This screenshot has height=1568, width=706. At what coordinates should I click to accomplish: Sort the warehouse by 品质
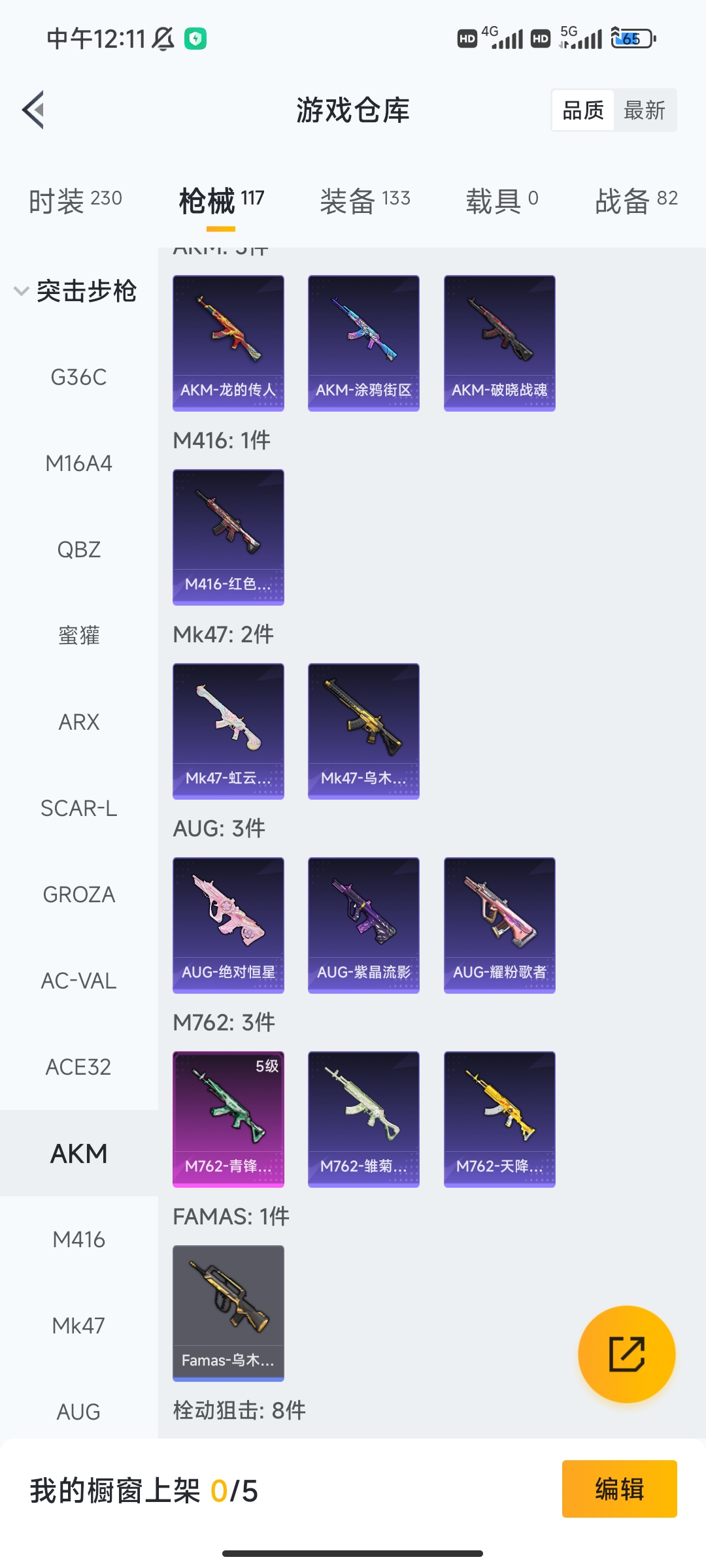583,110
